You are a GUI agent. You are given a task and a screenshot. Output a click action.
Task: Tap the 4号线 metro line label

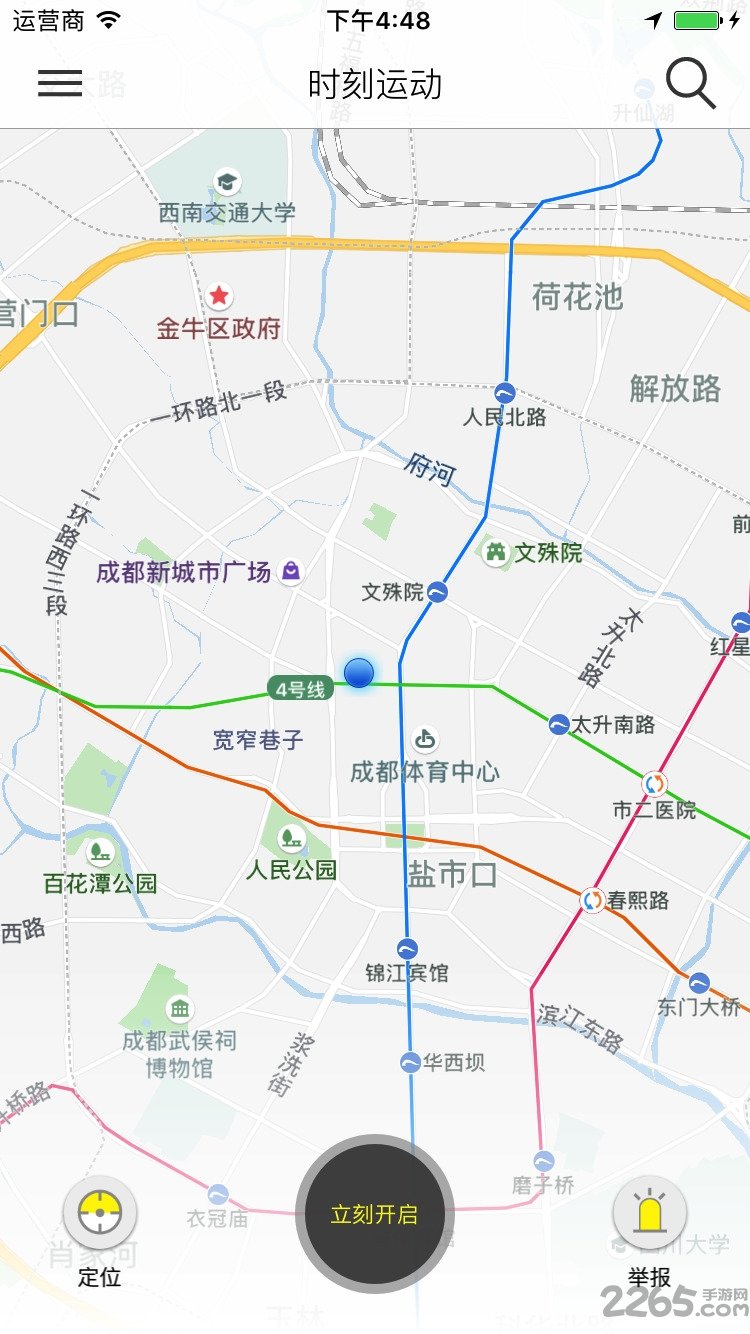(300, 690)
